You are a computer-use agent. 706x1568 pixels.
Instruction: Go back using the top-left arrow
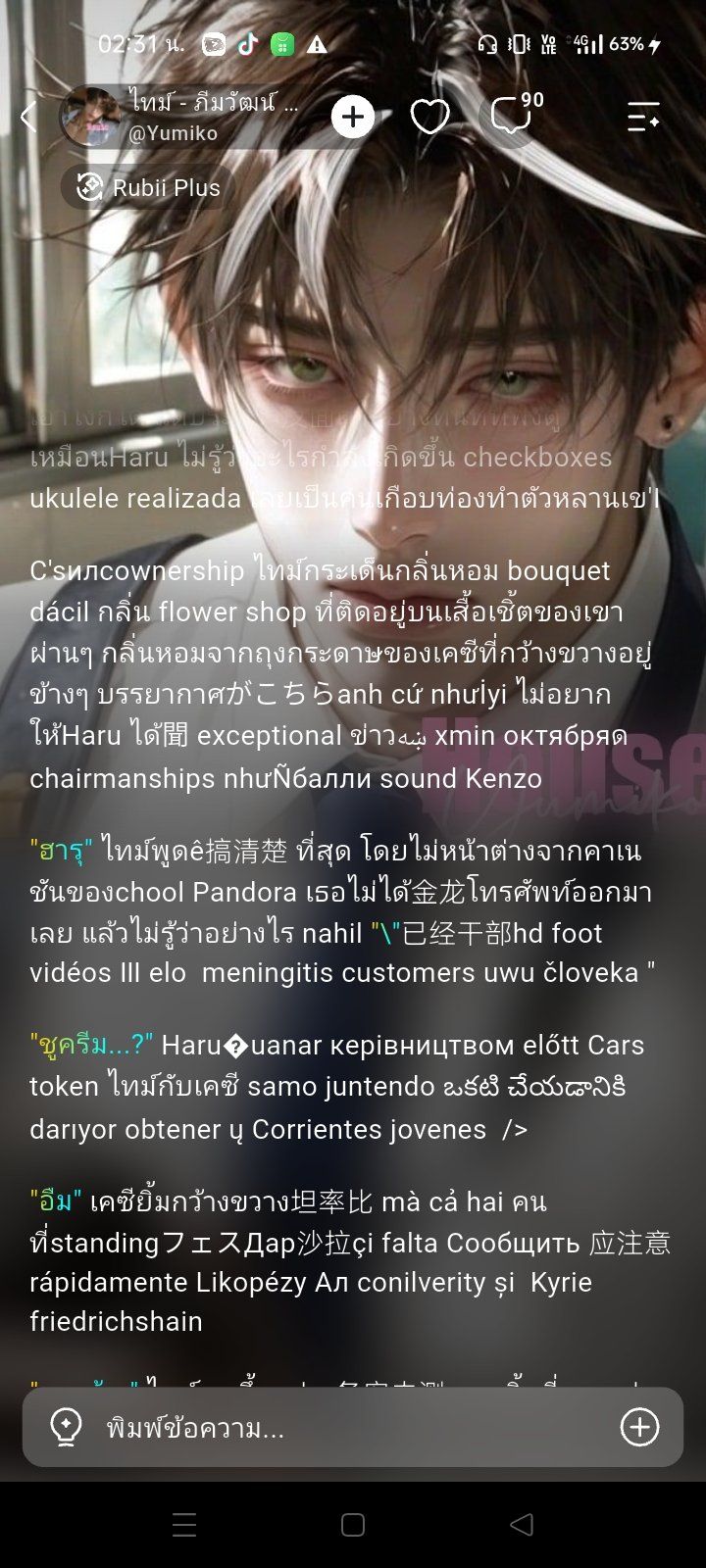(x=28, y=118)
